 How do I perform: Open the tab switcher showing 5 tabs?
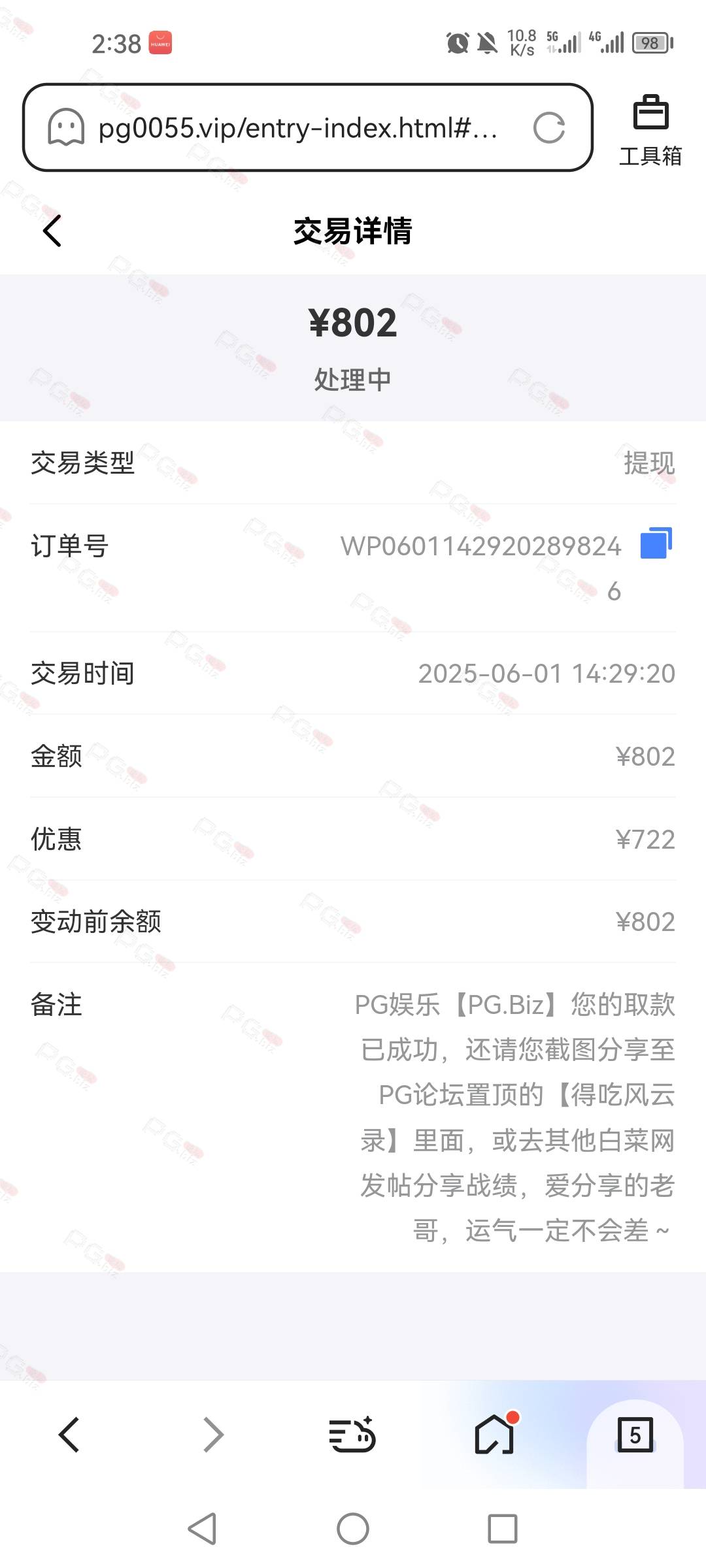[x=635, y=1435]
